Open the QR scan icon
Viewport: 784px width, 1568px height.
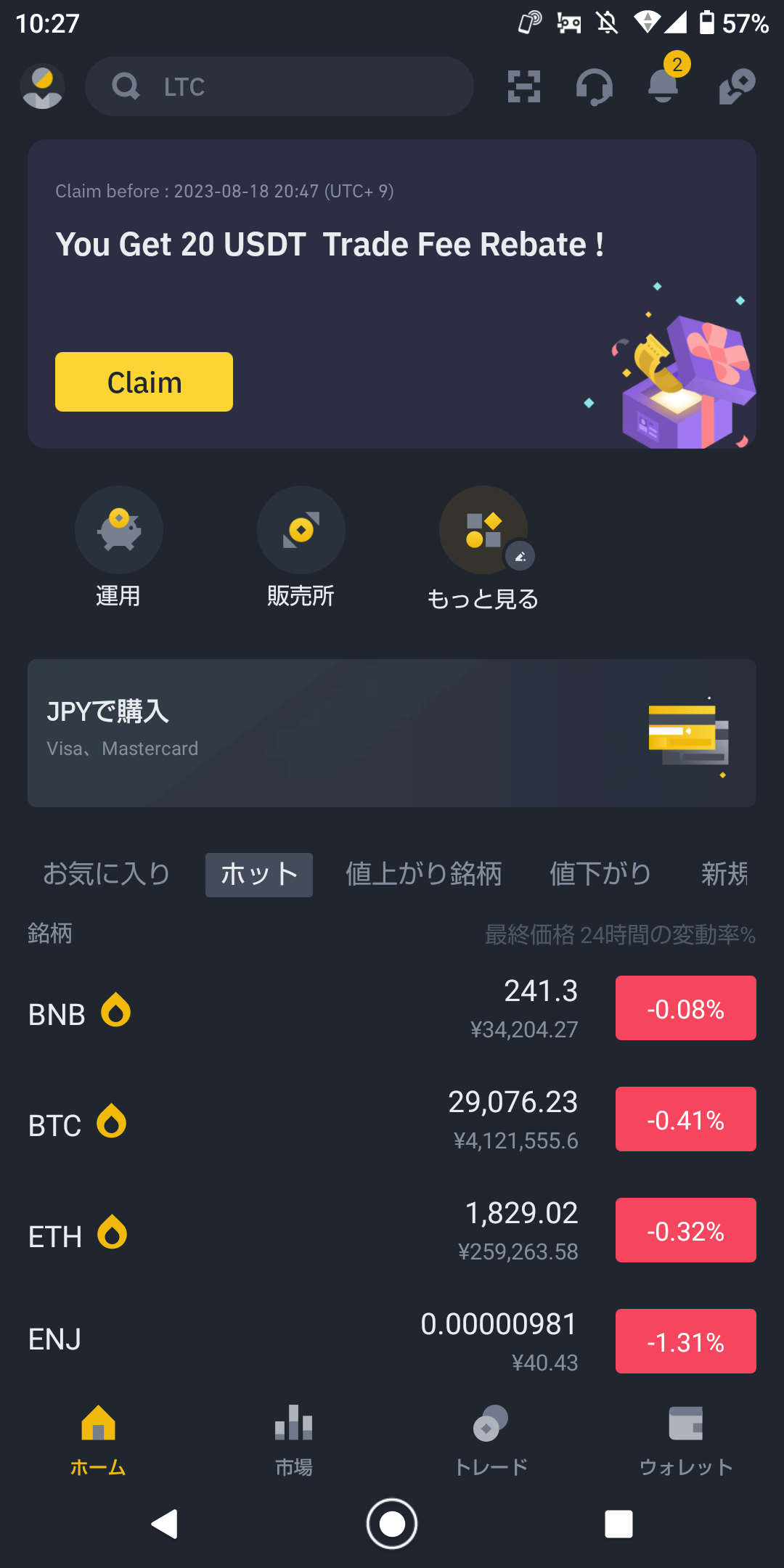pyautogui.click(x=524, y=86)
